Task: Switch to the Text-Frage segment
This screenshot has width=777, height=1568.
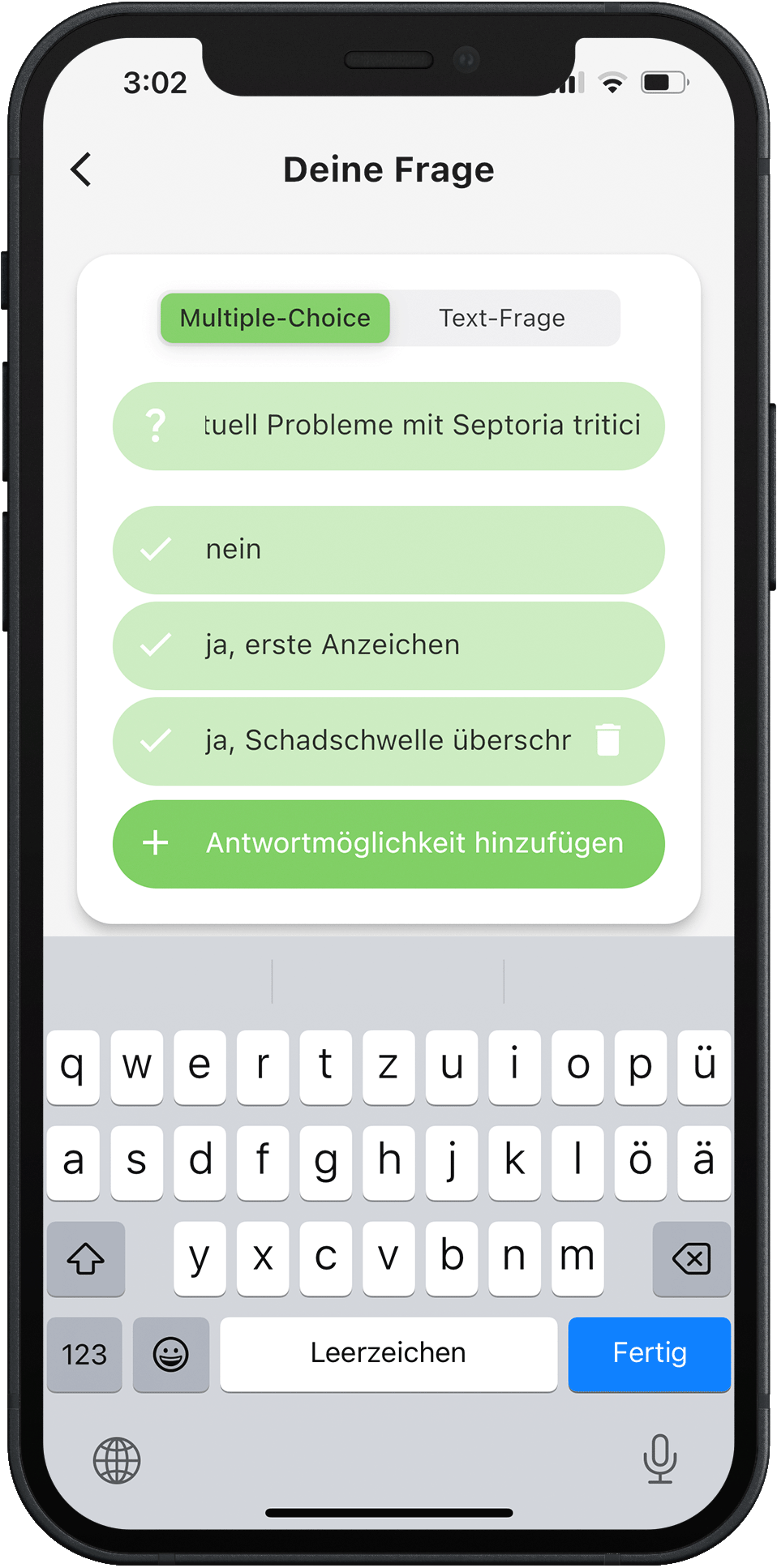Action: point(502,318)
